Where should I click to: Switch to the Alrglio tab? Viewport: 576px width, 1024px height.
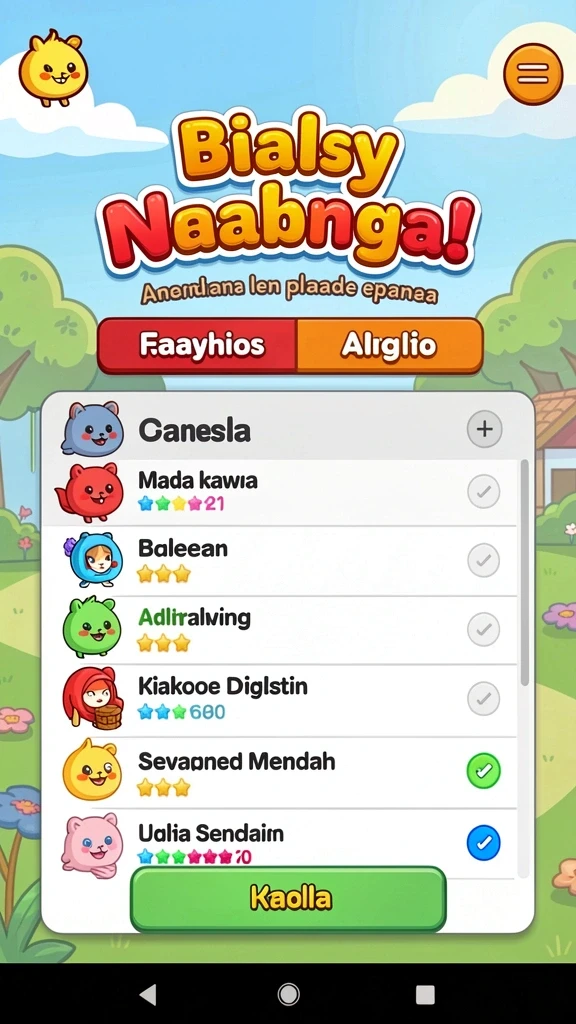[x=390, y=345]
